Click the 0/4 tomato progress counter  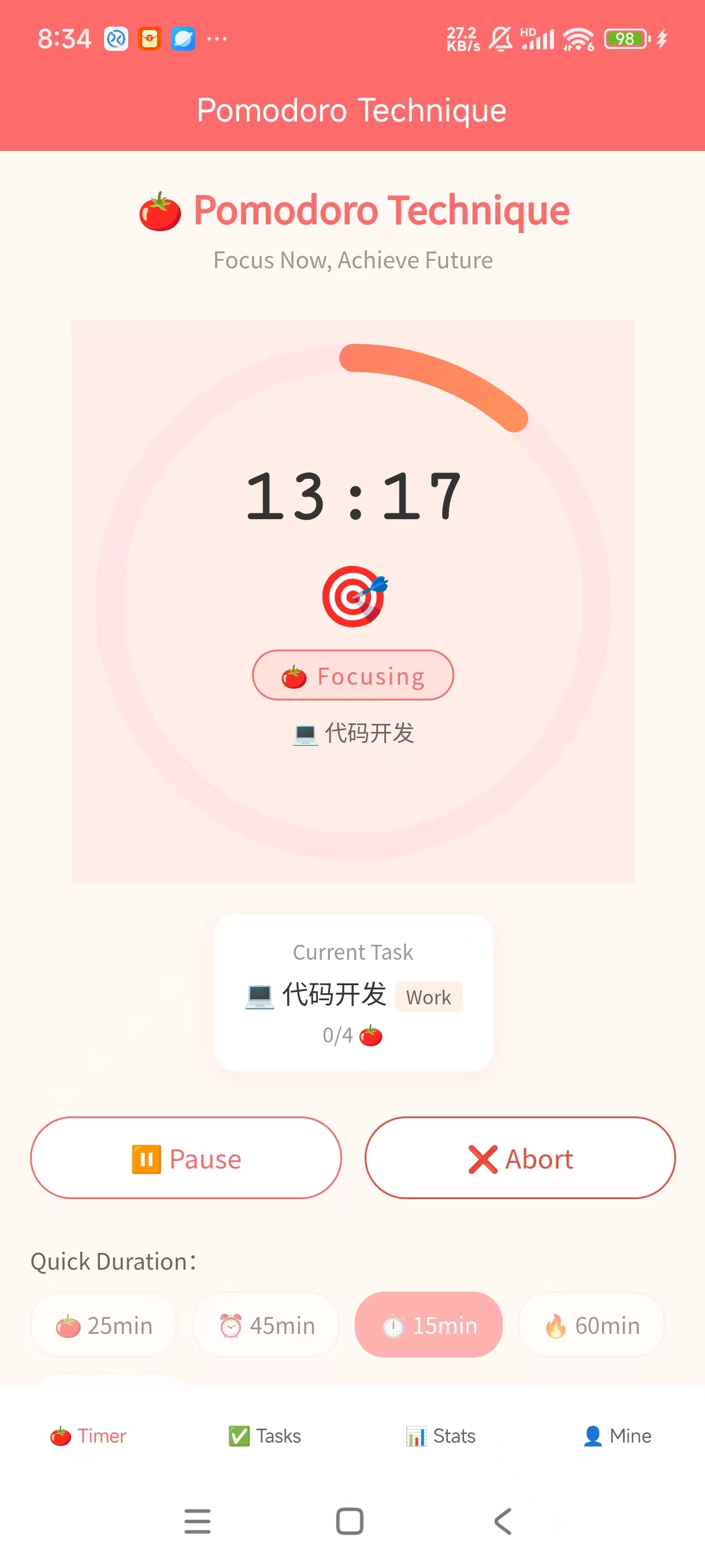pyautogui.click(x=353, y=1035)
